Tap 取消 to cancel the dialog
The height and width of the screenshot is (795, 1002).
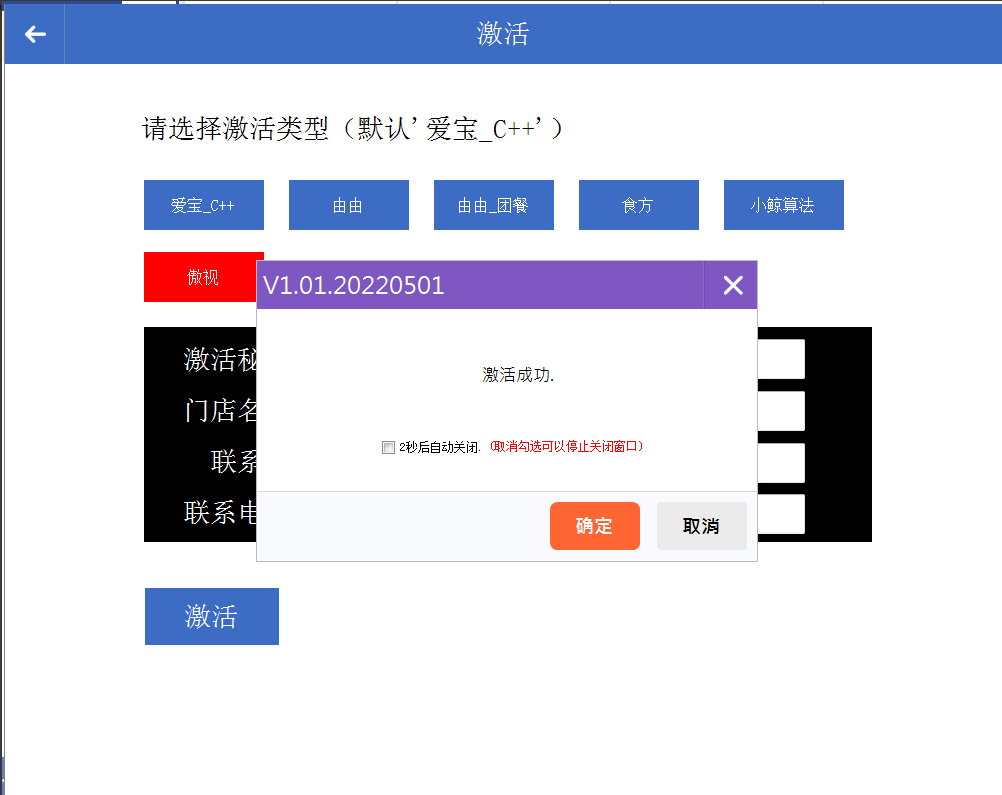point(701,526)
